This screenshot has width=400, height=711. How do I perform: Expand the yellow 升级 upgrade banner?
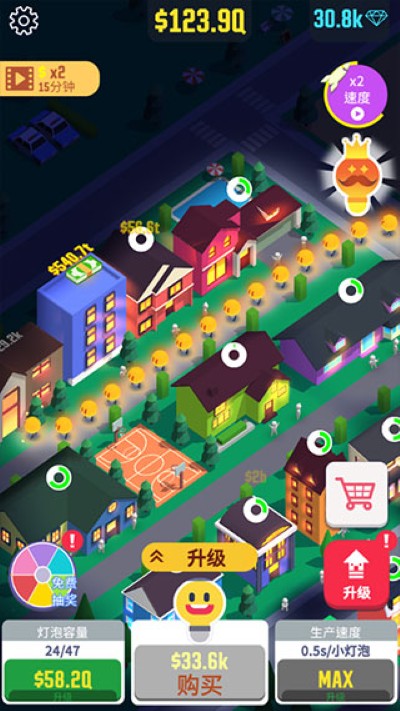(x=199, y=557)
